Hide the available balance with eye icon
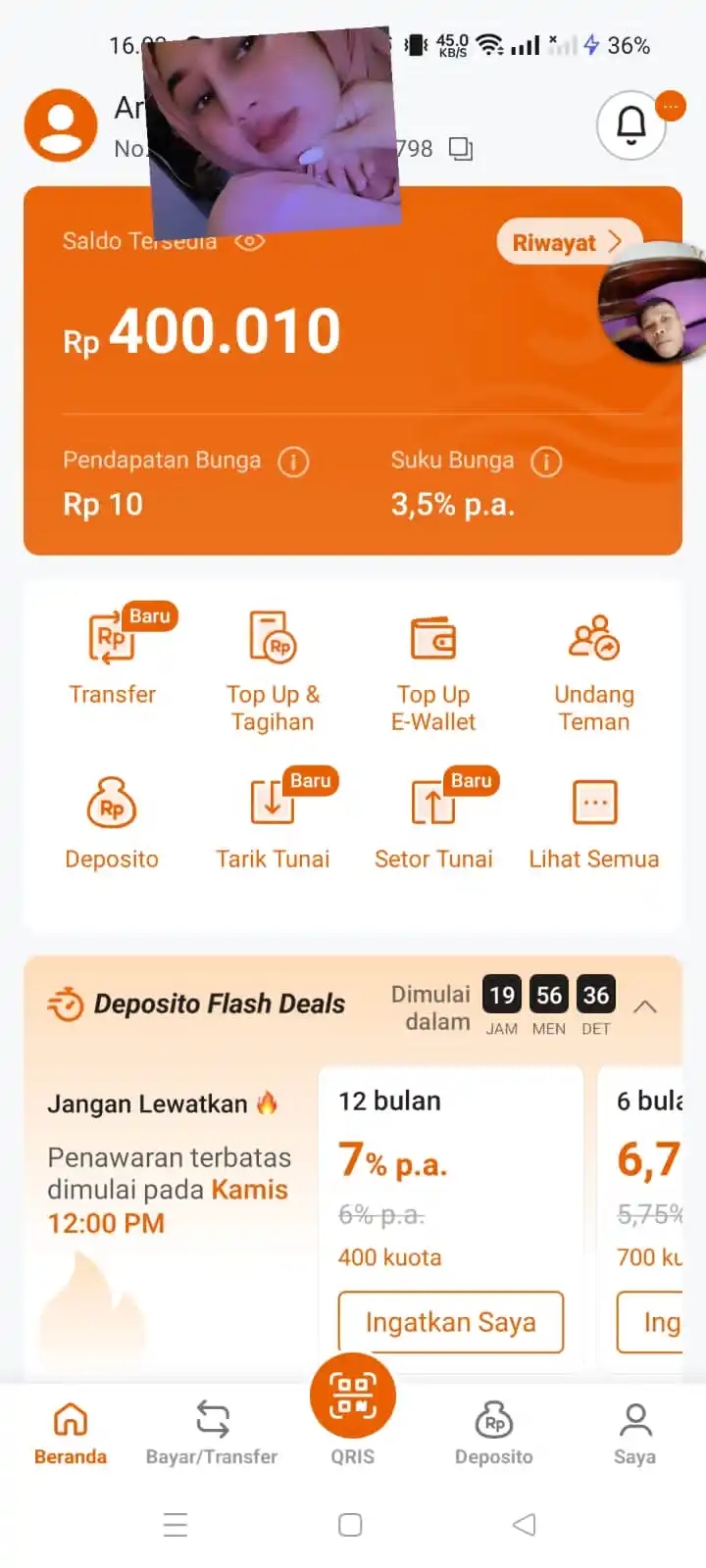 250,242
